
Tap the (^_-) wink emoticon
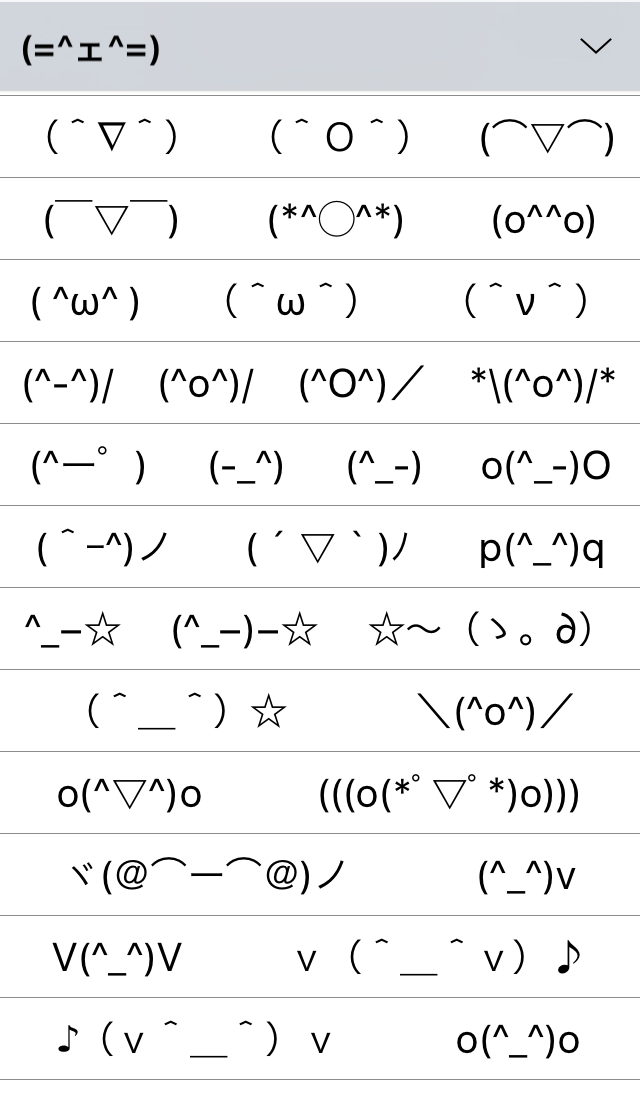384,466
